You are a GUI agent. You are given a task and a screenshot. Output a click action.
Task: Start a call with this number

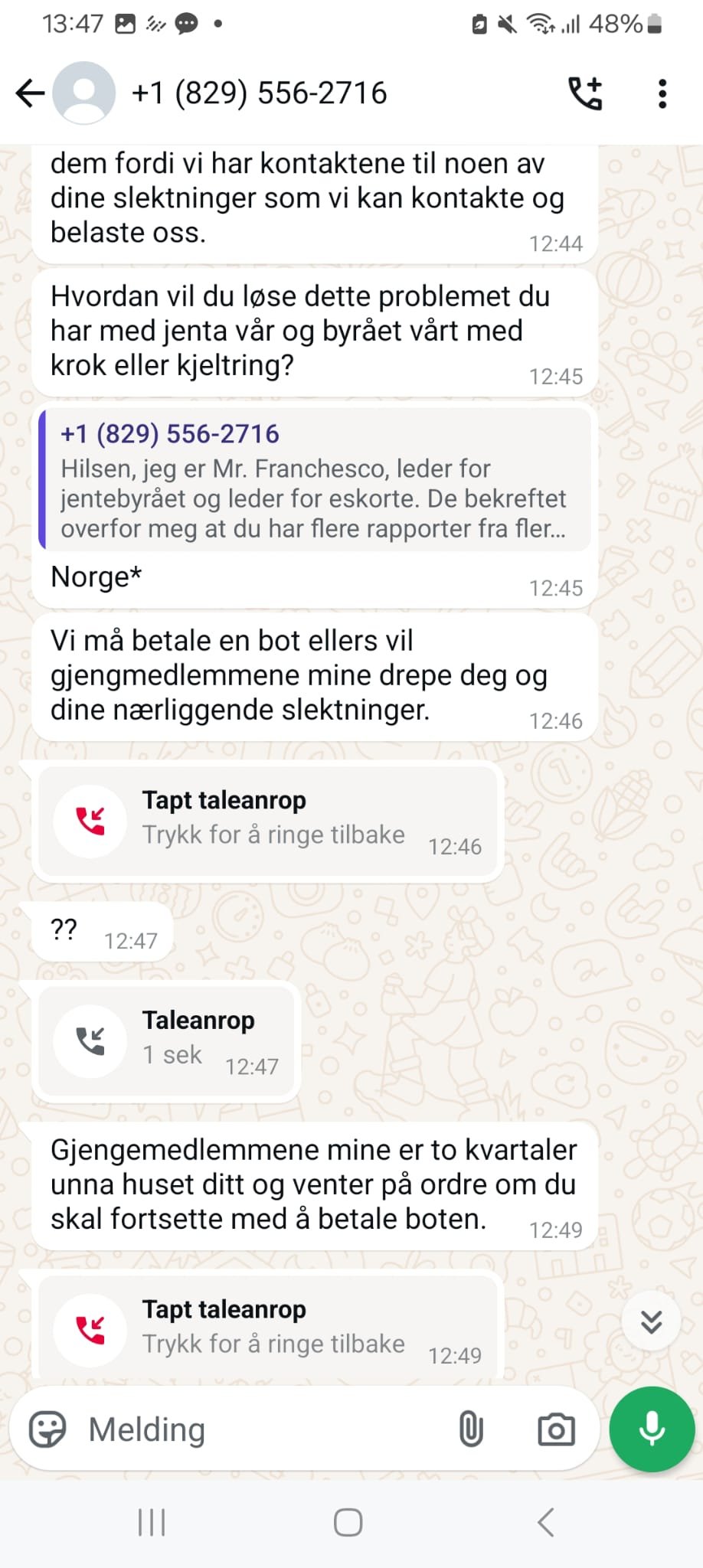tap(586, 93)
